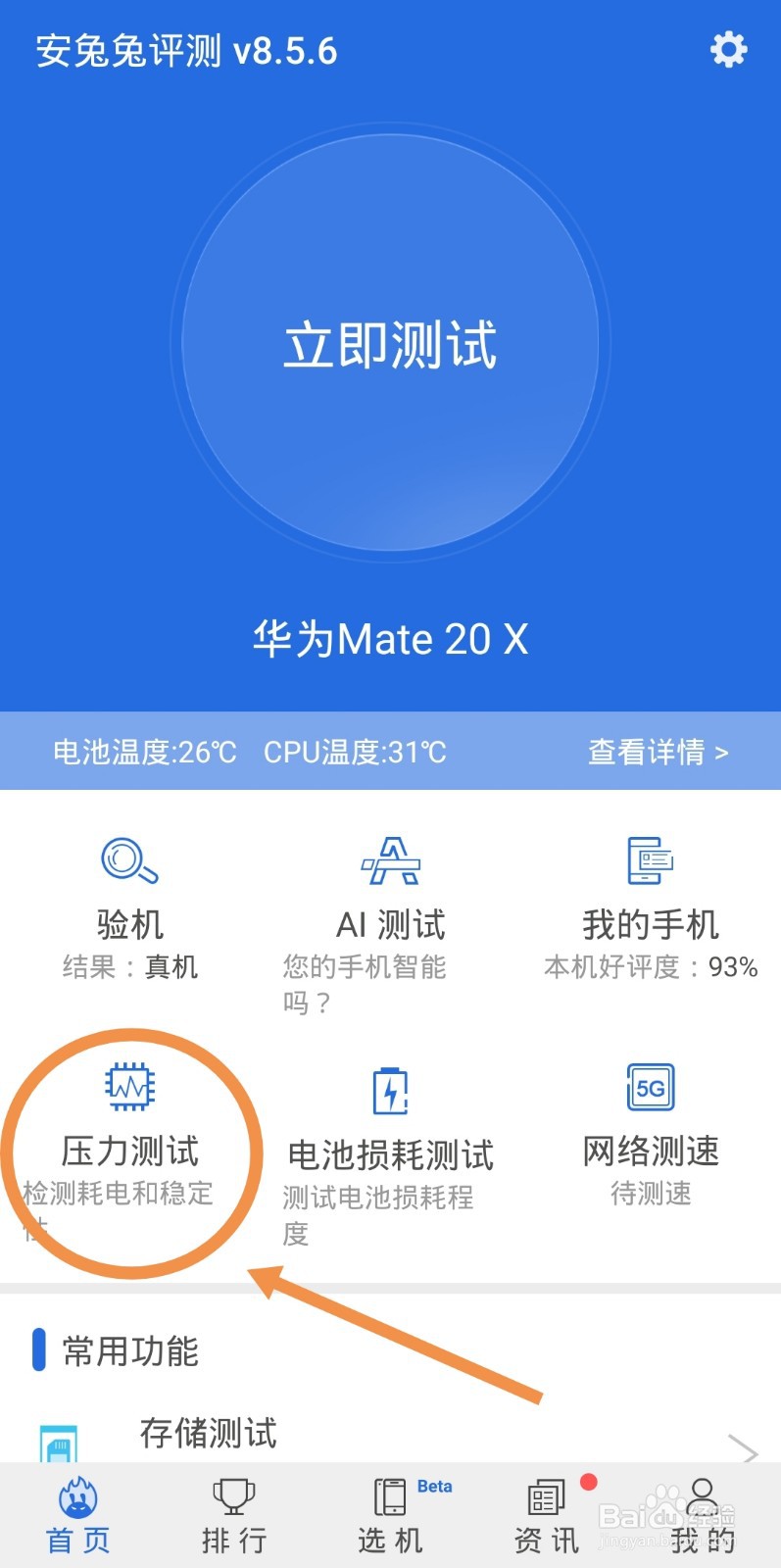Switch to the 我的 profile tab
Image resolution: width=781 pixels, height=1568 pixels.
coord(703,1515)
